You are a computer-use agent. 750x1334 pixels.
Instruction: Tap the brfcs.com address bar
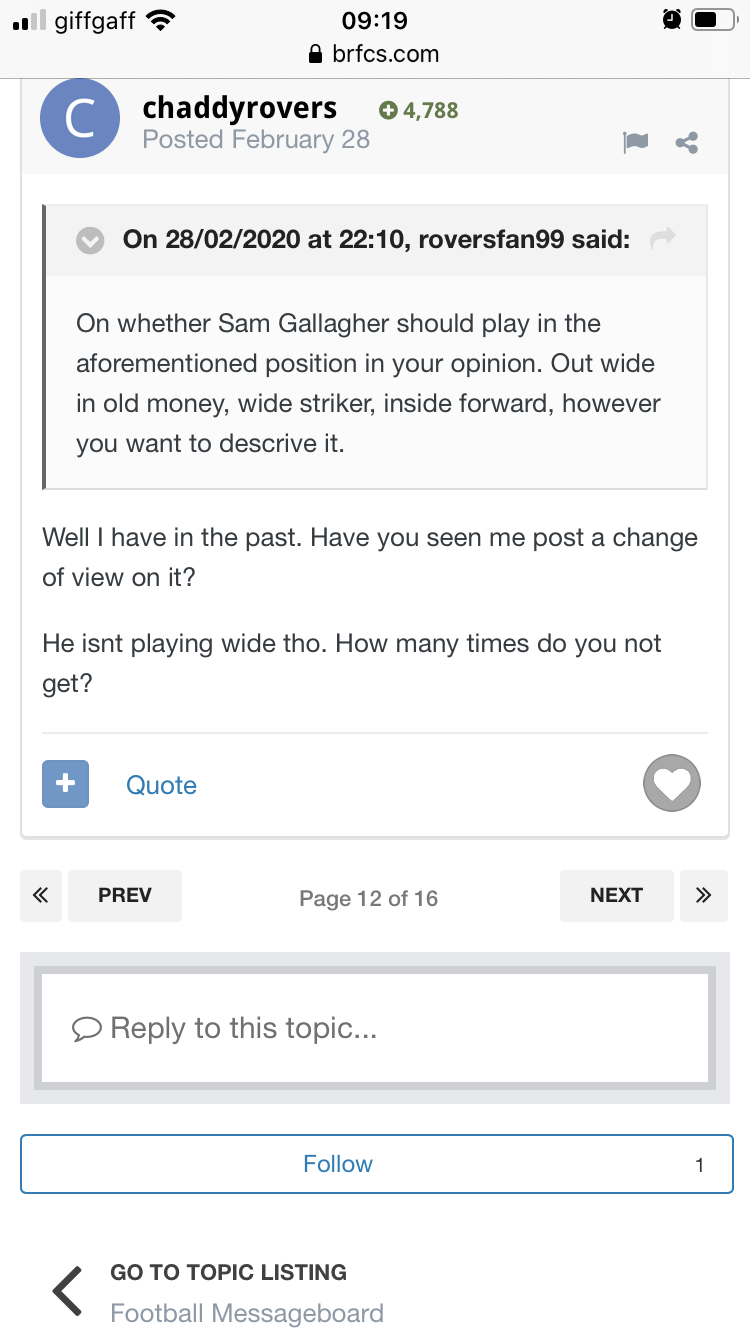point(375,54)
